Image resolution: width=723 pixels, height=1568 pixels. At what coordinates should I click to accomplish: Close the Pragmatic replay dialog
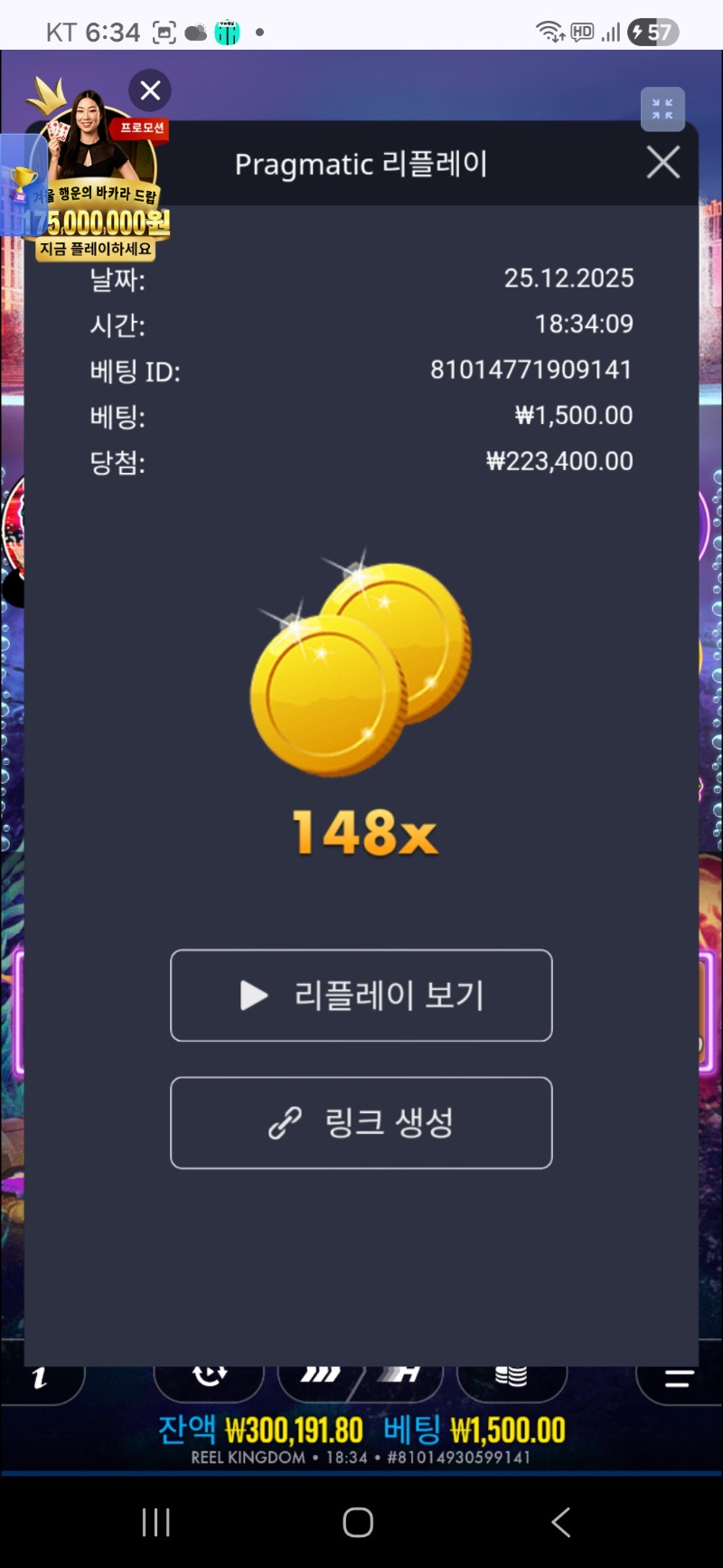pos(663,163)
